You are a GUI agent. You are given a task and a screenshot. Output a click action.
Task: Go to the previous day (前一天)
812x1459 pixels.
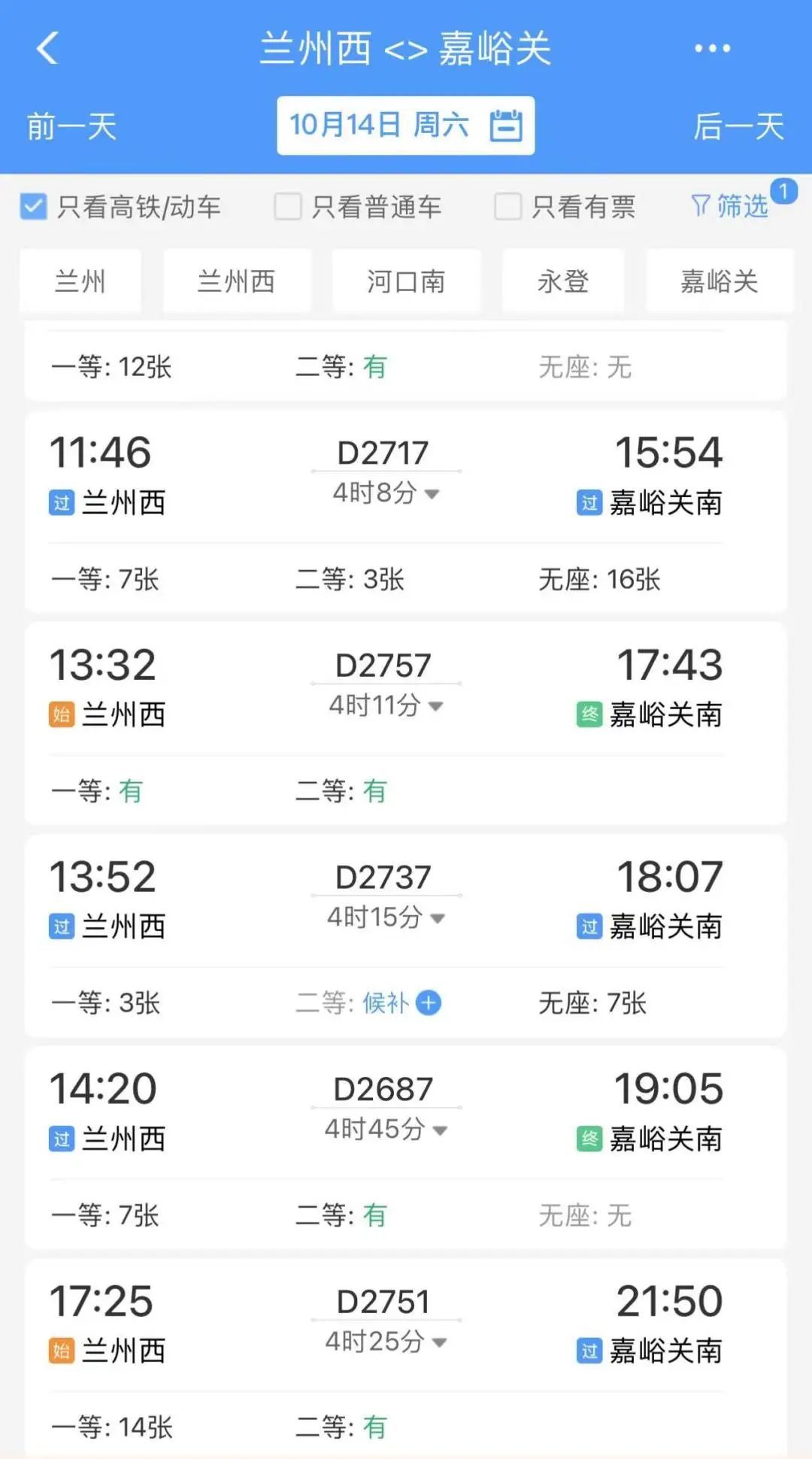click(71, 126)
